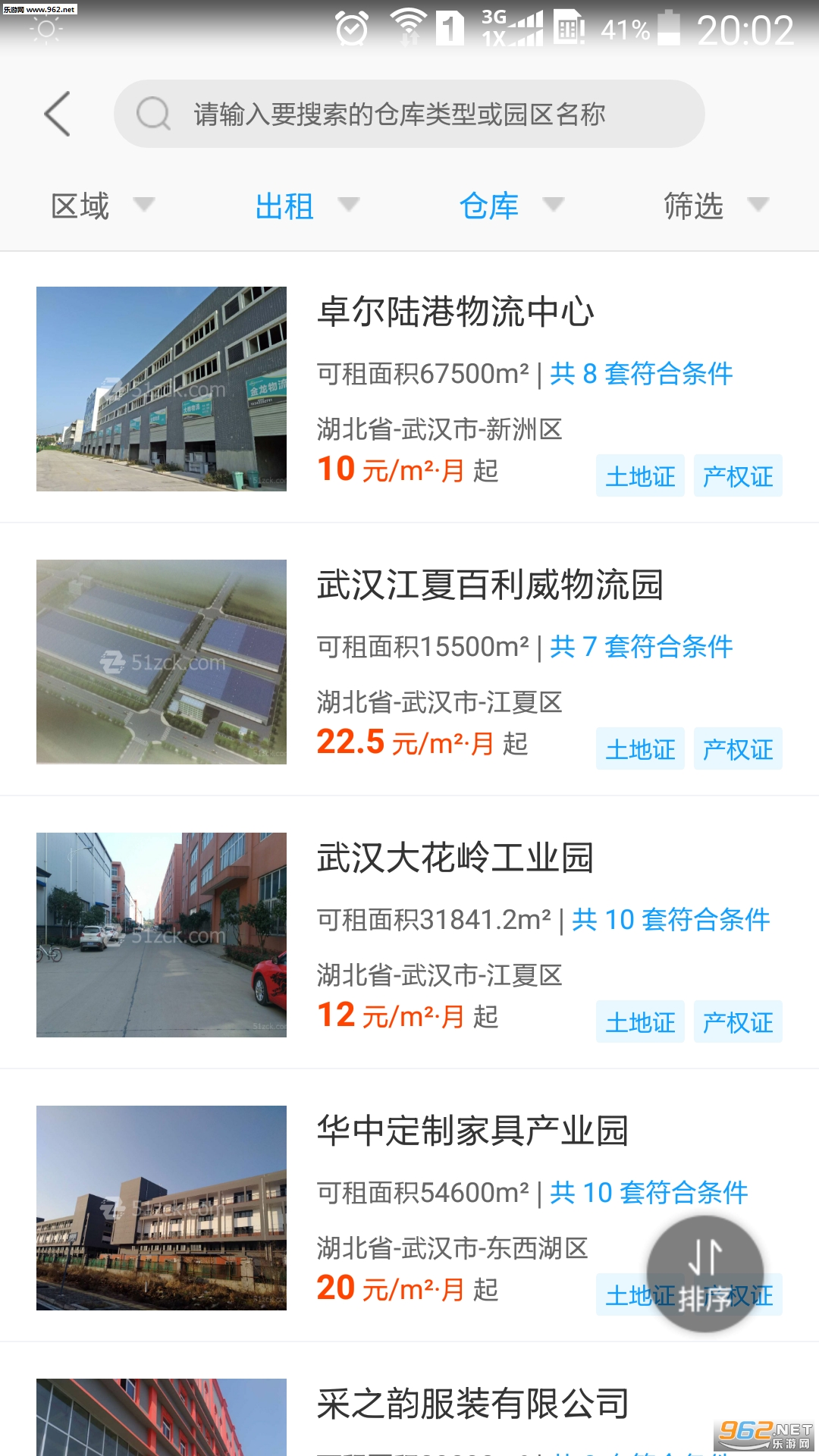
Task: Go back using the arrow icon
Action: coord(58,115)
